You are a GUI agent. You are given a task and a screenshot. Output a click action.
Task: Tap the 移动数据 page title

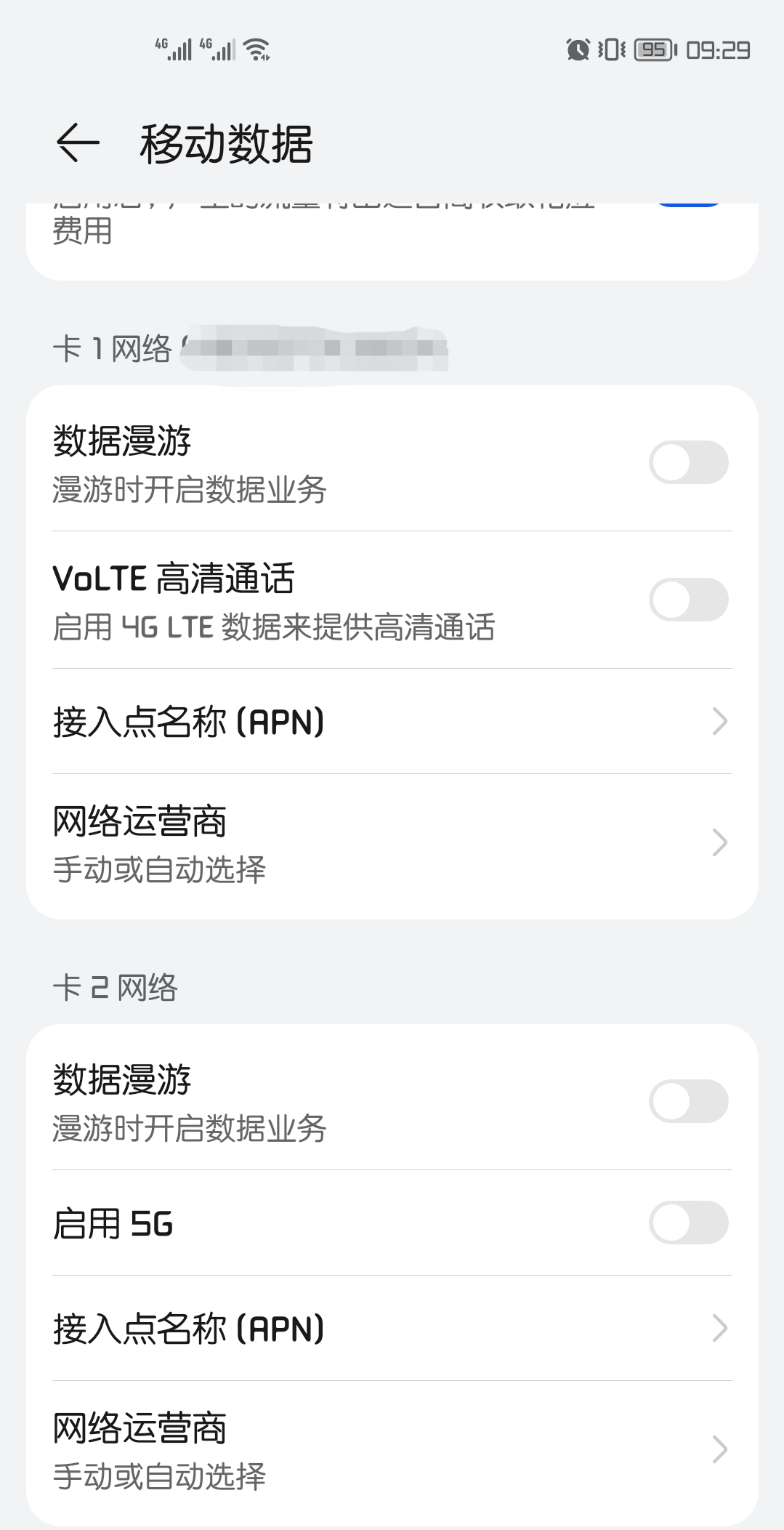pos(225,142)
